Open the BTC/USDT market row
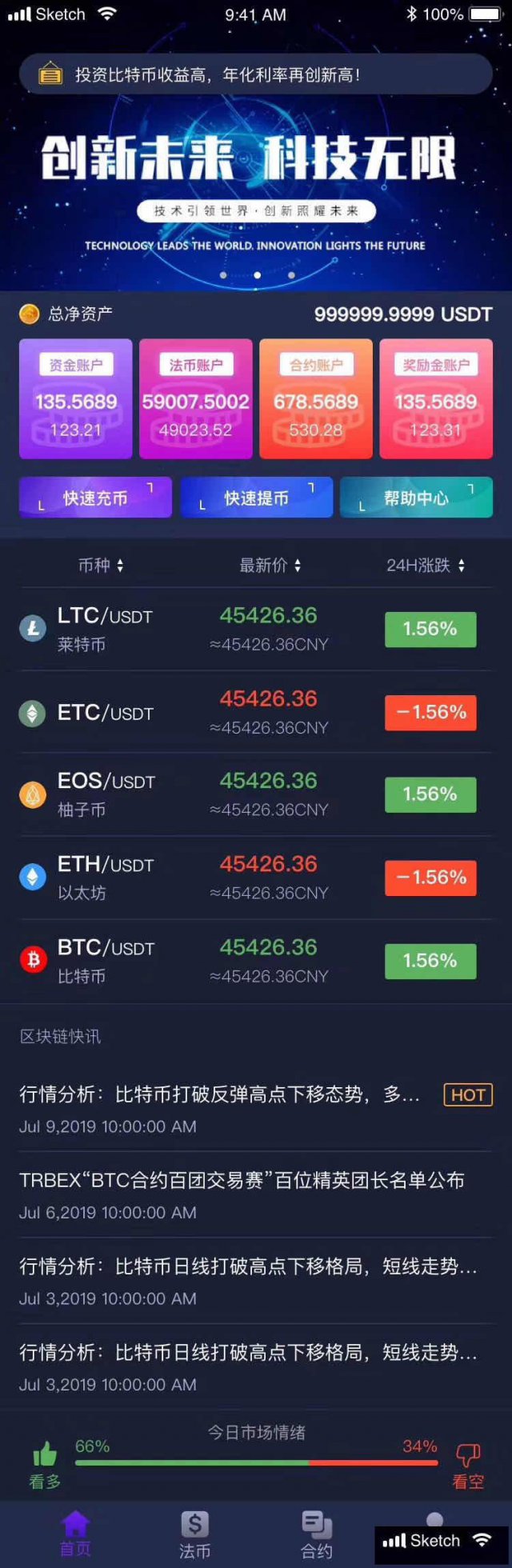512x1568 pixels. (256, 961)
